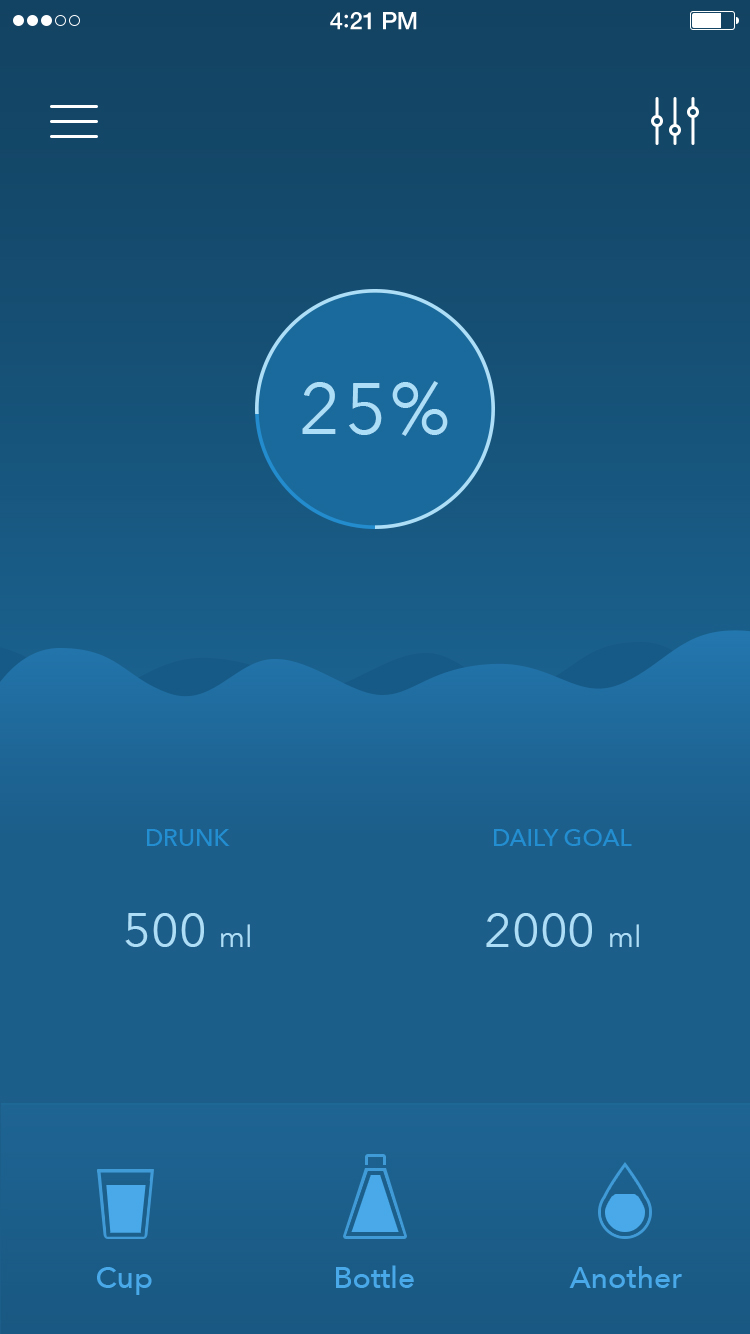This screenshot has width=750, height=1334.
Task: Open the hamburger menu
Action: (74, 121)
